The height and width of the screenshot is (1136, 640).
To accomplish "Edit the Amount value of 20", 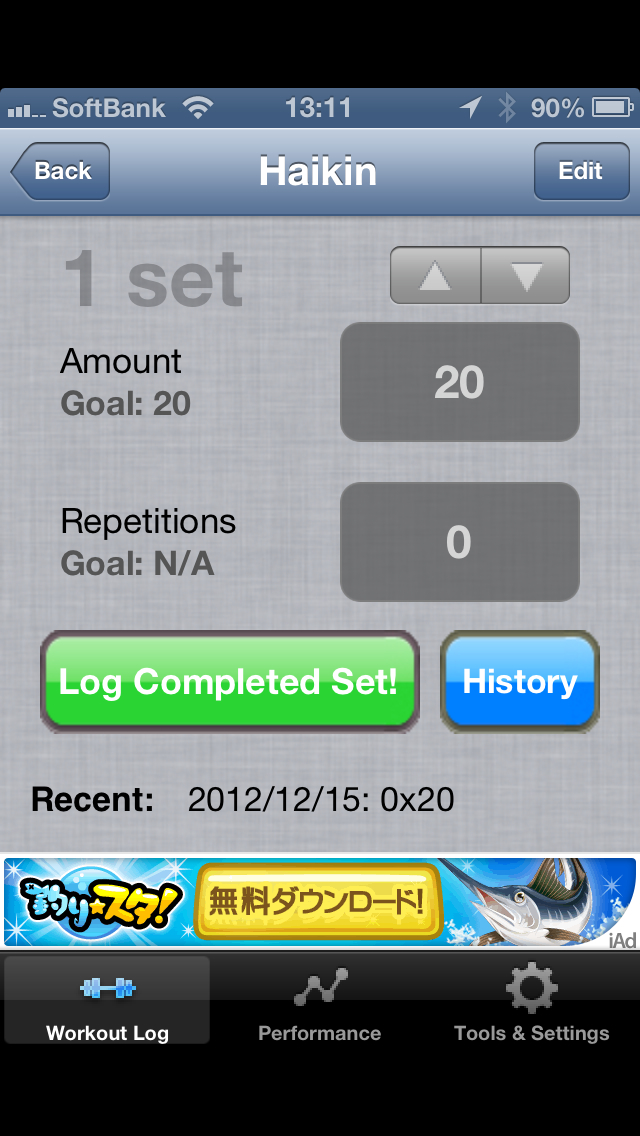I will [x=460, y=382].
